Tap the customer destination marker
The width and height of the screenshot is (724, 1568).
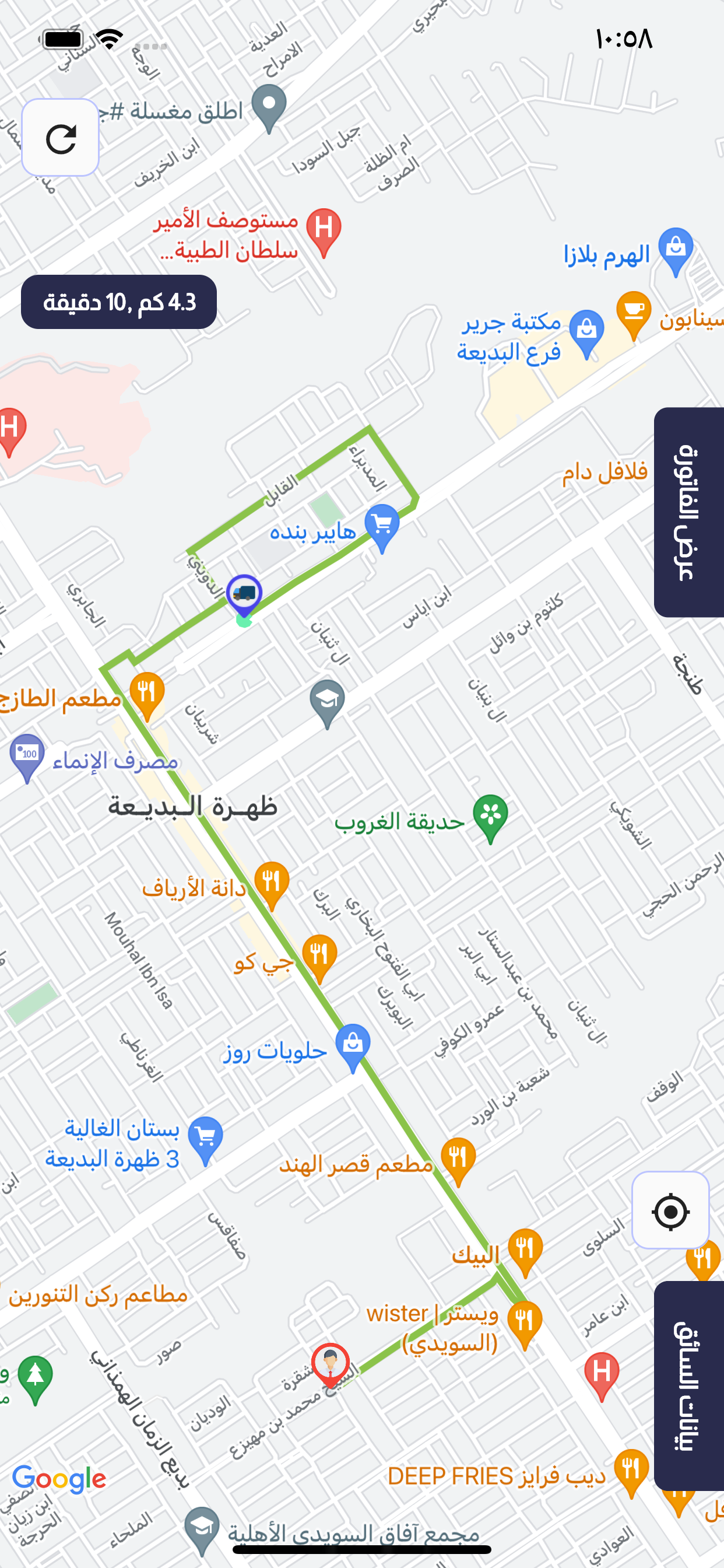(331, 1363)
